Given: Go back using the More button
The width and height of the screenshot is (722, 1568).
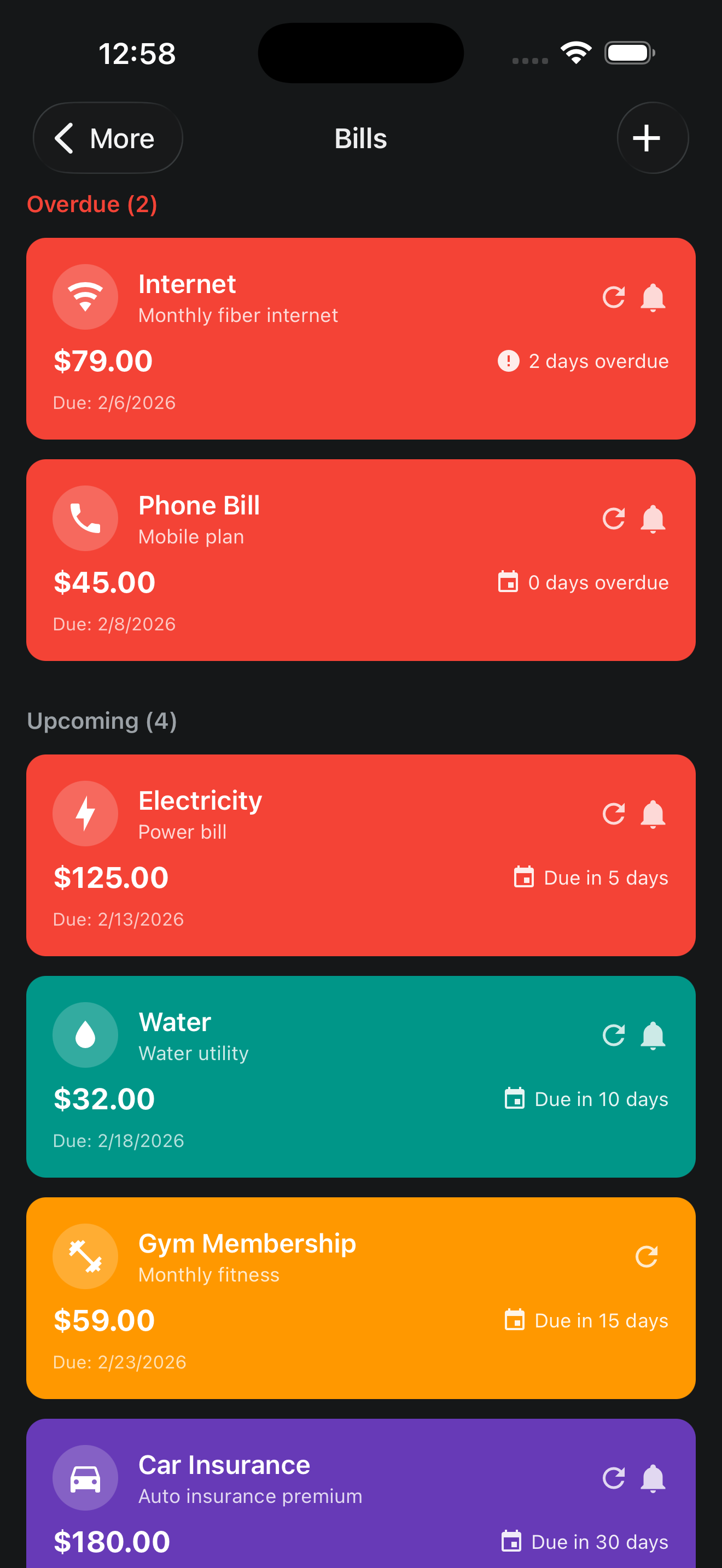Looking at the screenshot, I should click(108, 138).
